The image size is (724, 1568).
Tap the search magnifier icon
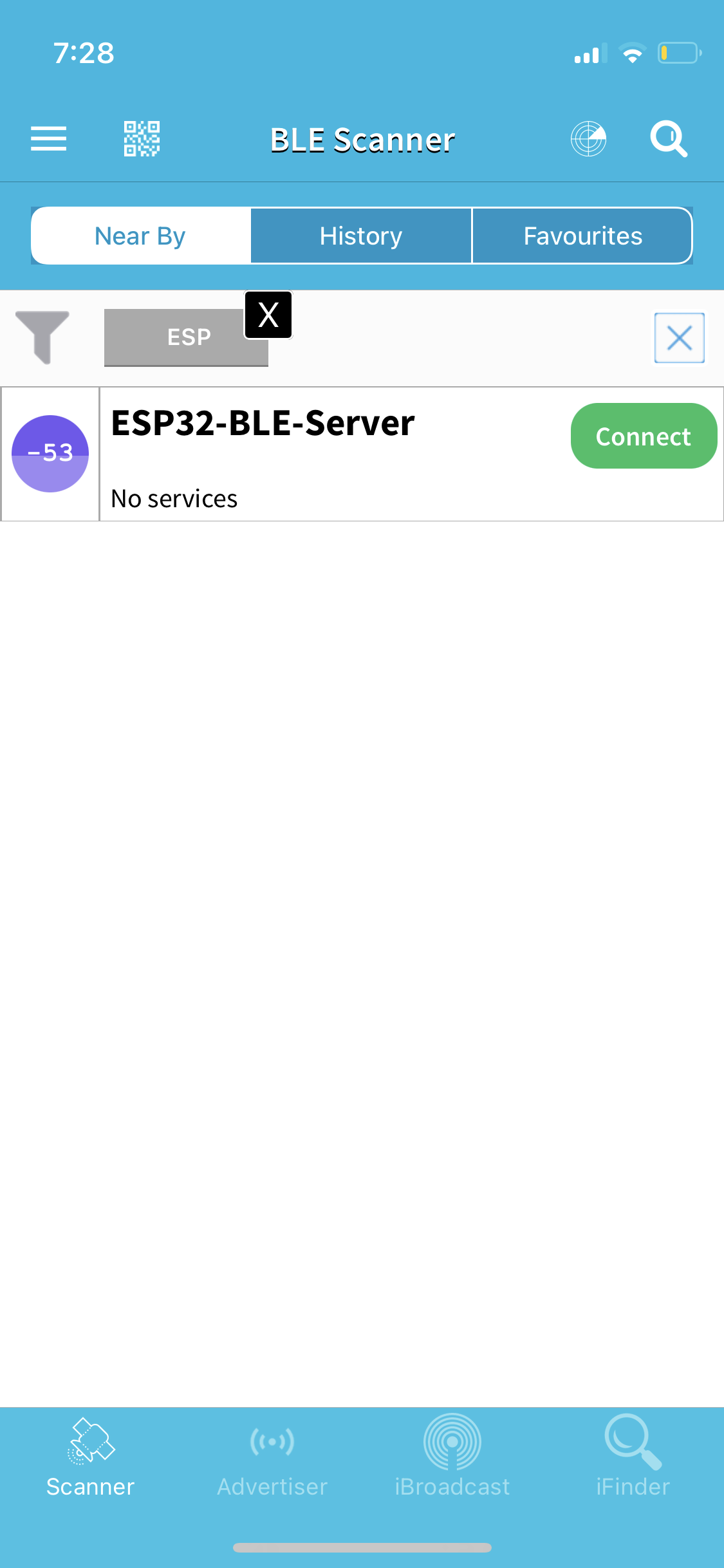(669, 138)
